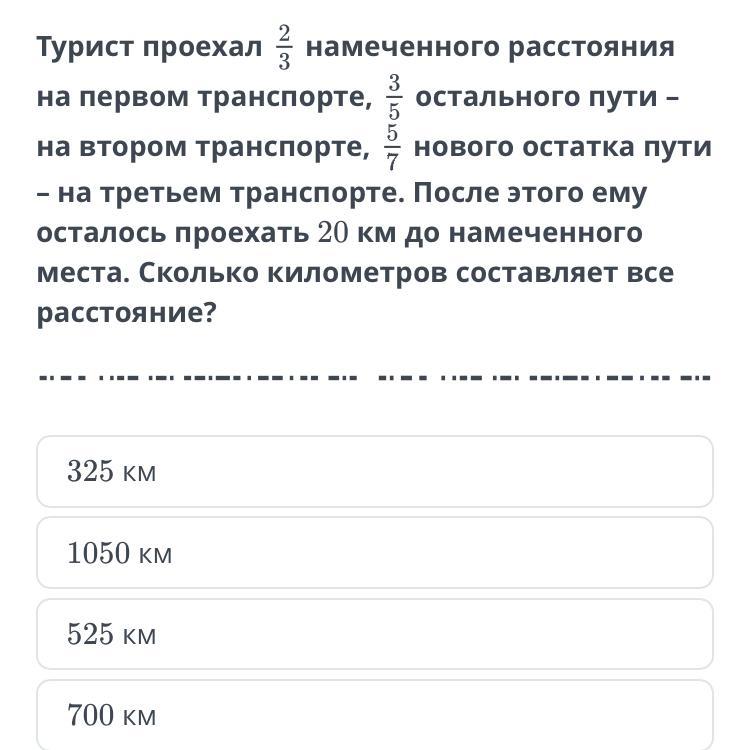Choose the 1050 км option

(x=375, y=552)
